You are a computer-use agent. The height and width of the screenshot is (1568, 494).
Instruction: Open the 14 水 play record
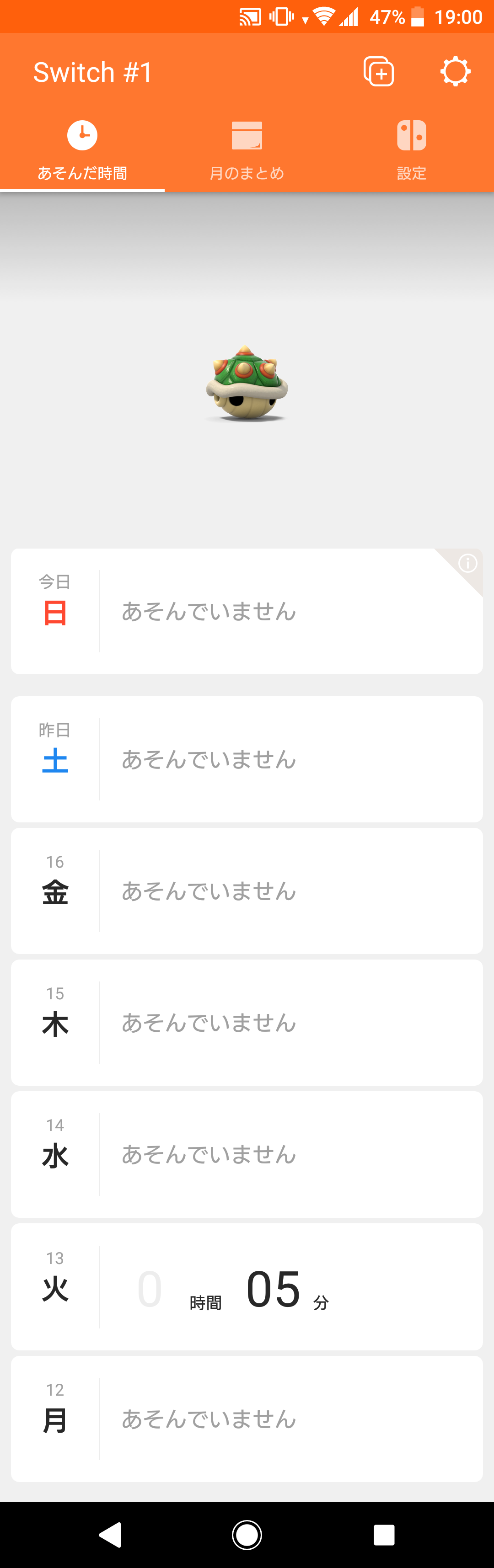point(247,1154)
